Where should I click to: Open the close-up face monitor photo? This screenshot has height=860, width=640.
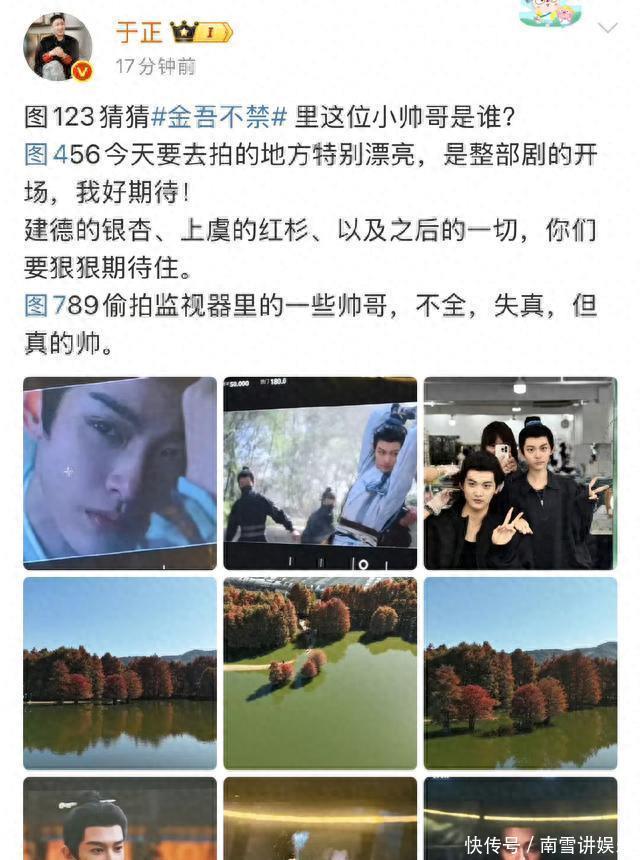120,473
